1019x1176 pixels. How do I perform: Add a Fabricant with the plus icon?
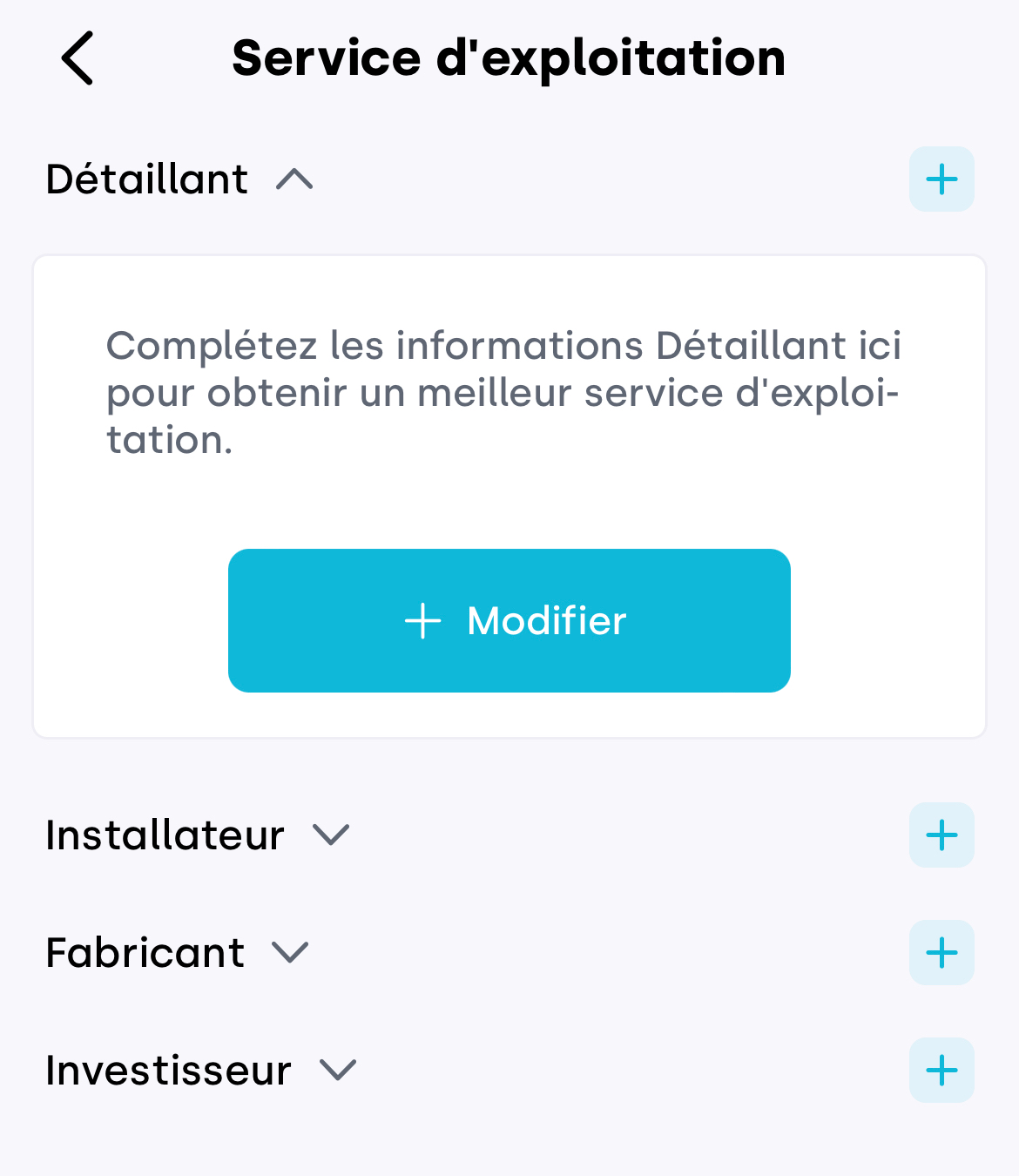tap(941, 952)
